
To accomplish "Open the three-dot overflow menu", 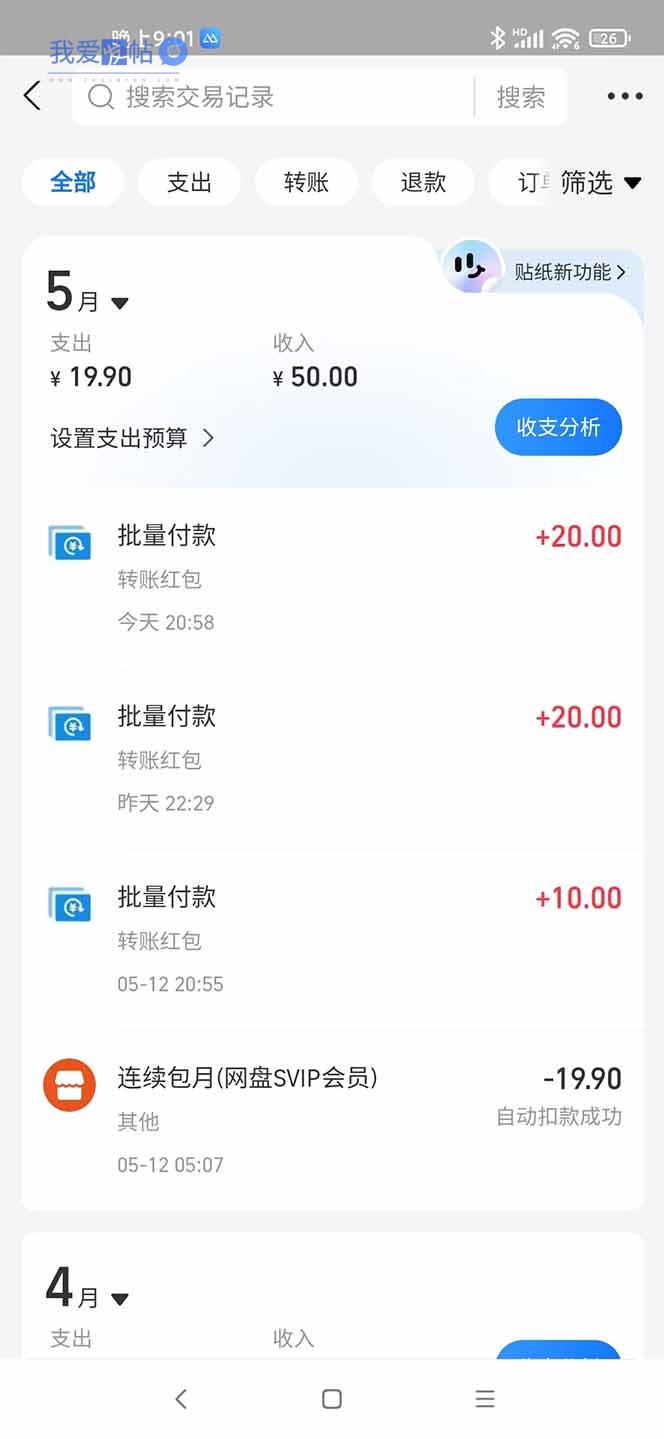I will (625, 97).
